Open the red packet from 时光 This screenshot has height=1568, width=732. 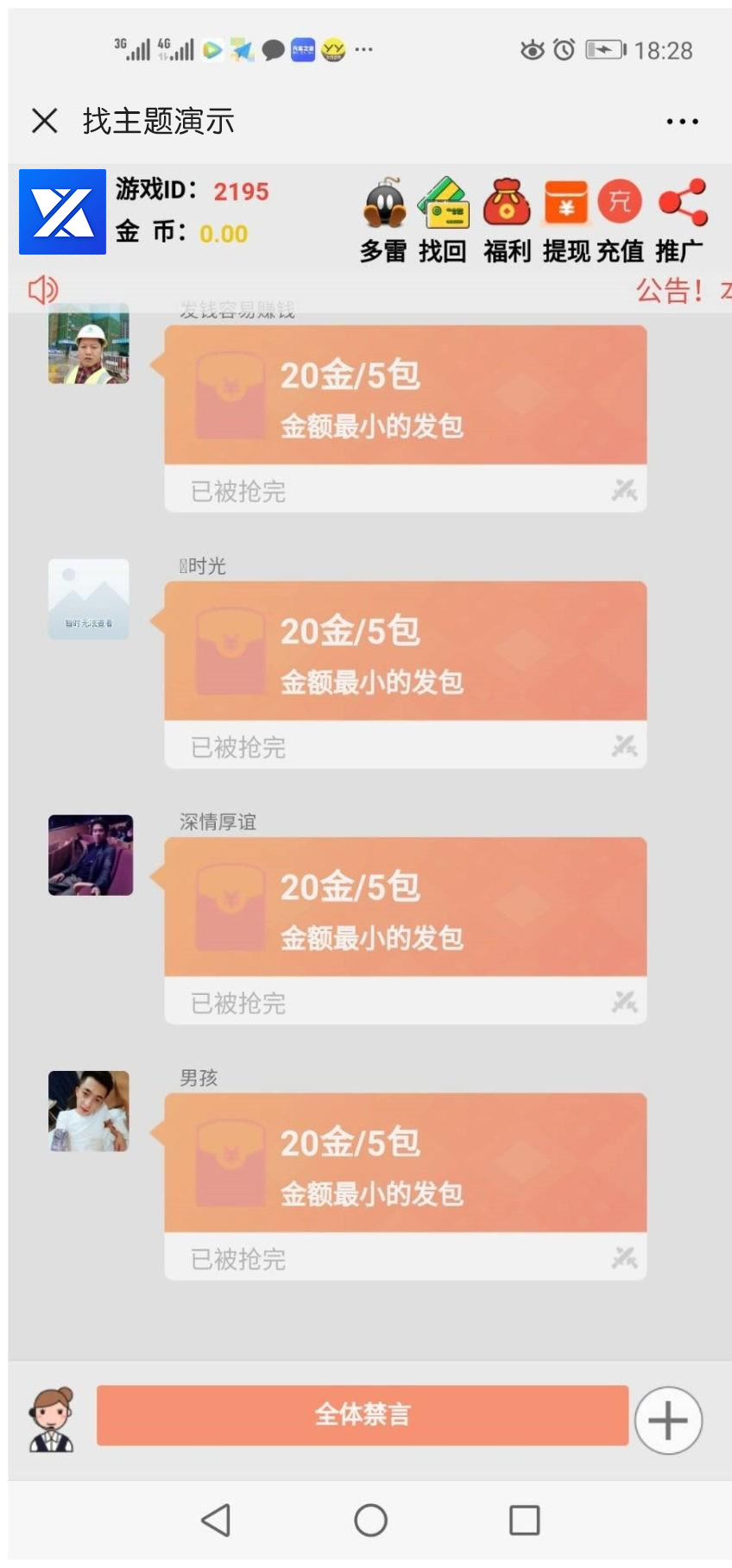[405, 652]
